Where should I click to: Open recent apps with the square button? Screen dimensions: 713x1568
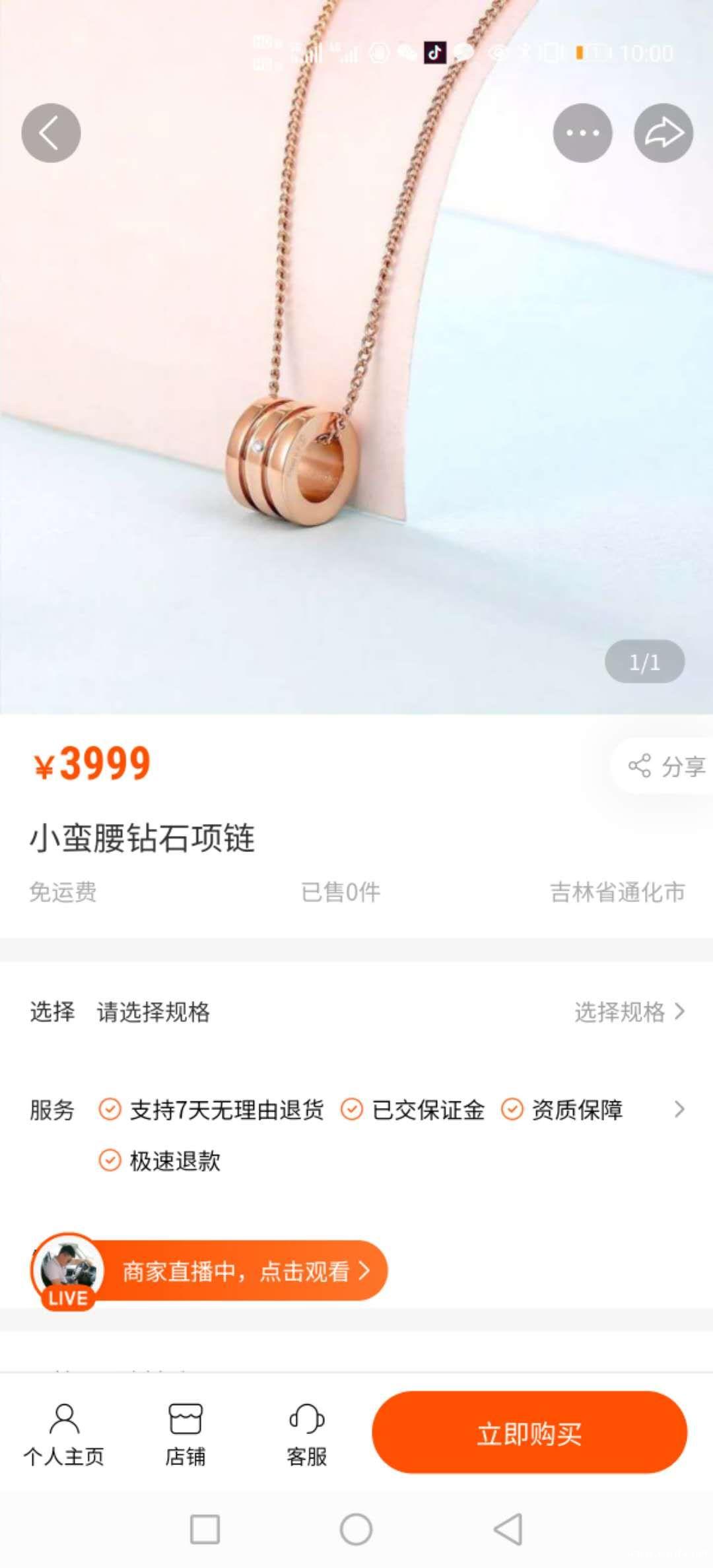pos(205,1529)
